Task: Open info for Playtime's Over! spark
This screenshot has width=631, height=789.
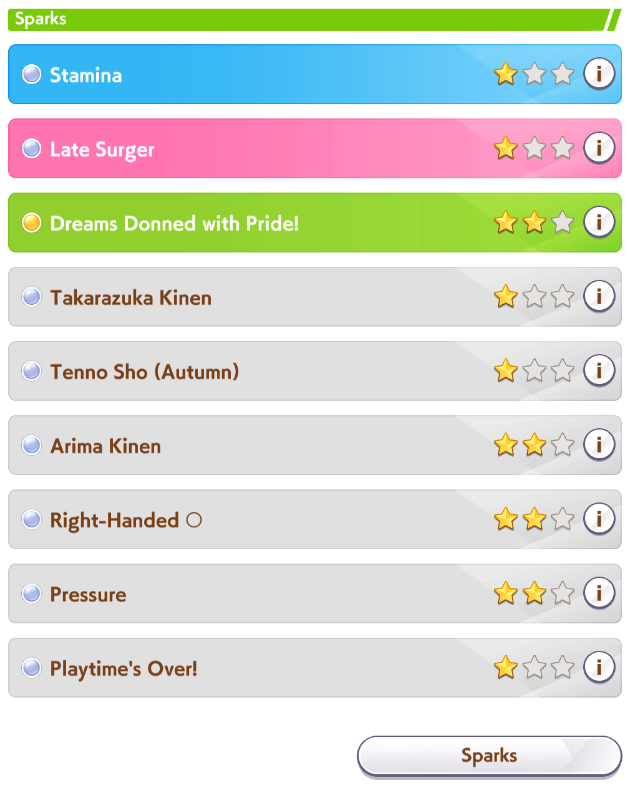Action: click(599, 667)
